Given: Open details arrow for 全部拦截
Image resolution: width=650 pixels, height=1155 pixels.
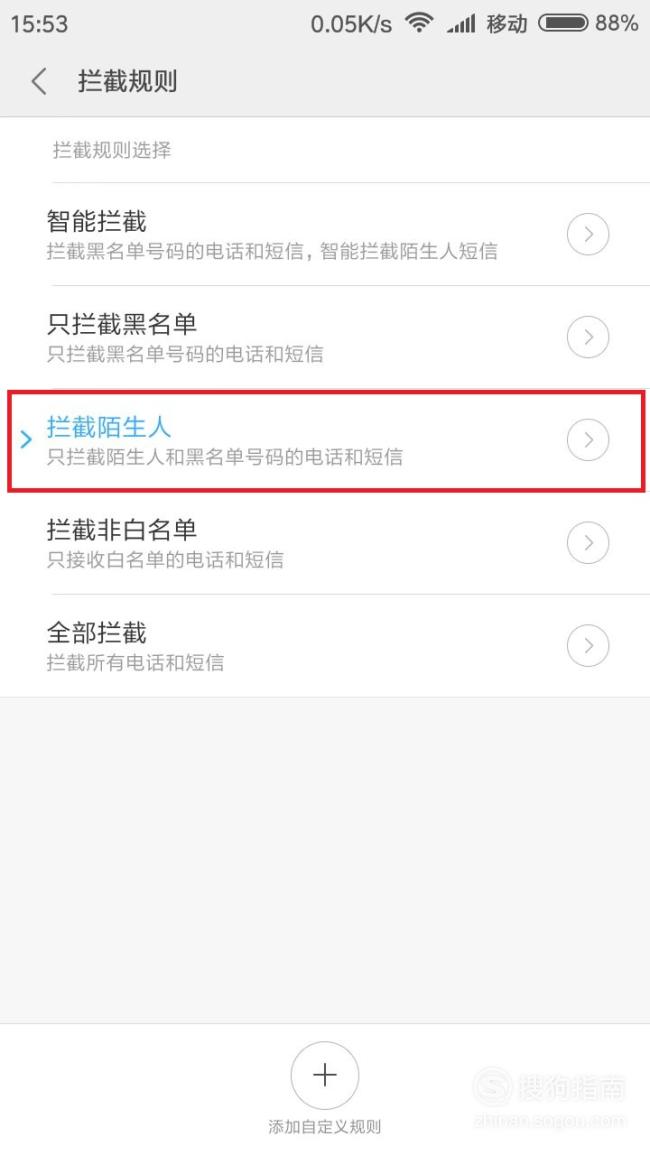Looking at the screenshot, I should [587, 645].
